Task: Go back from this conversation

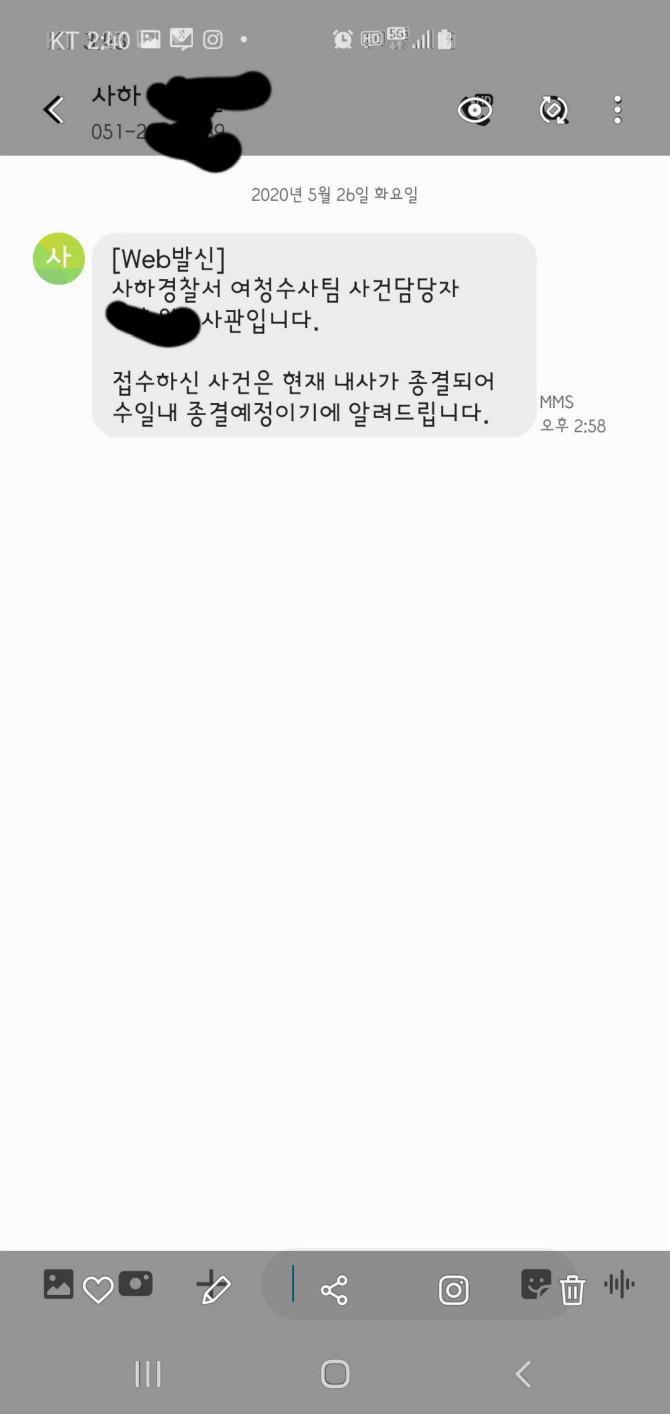Action: click(54, 109)
